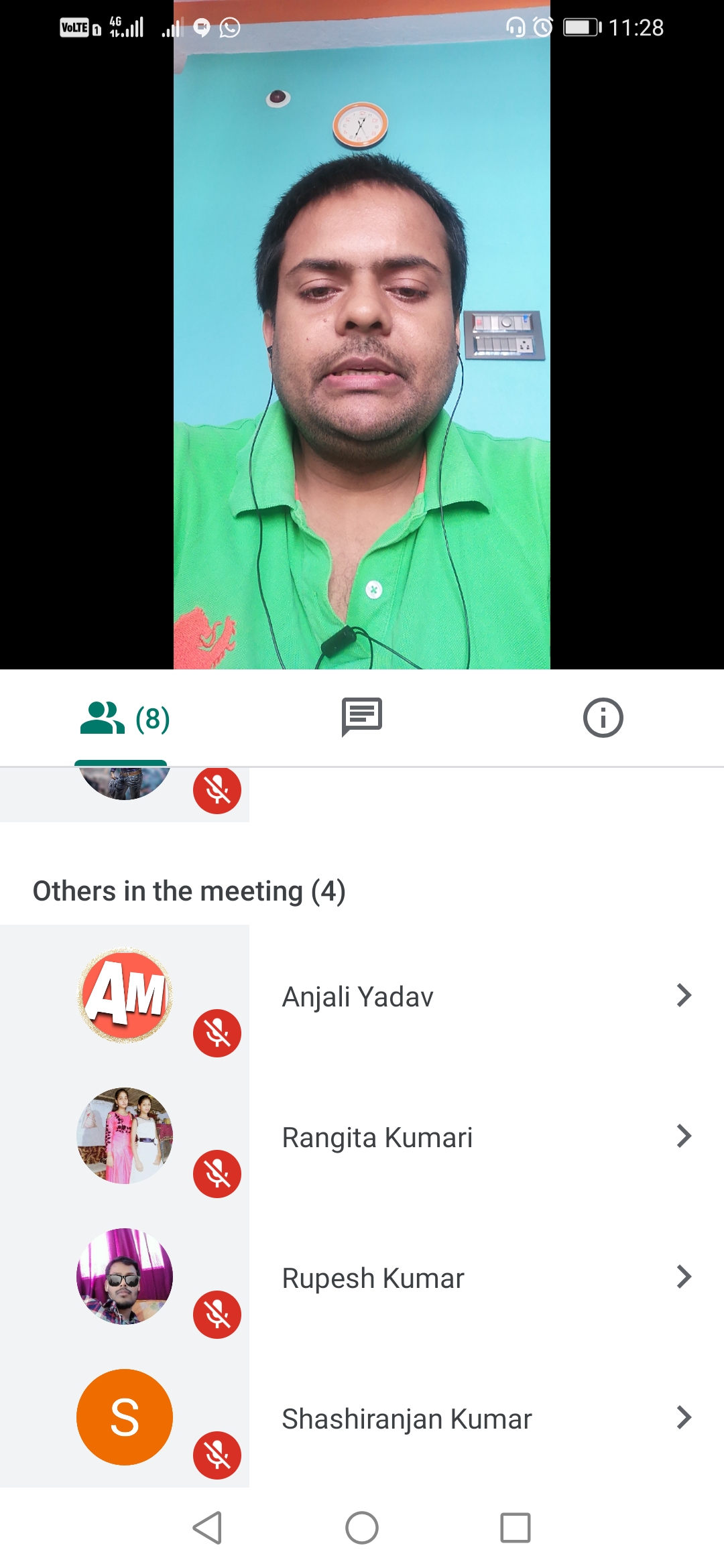Open Rangita Kumari's participant options

pyautogui.click(x=683, y=1136)
